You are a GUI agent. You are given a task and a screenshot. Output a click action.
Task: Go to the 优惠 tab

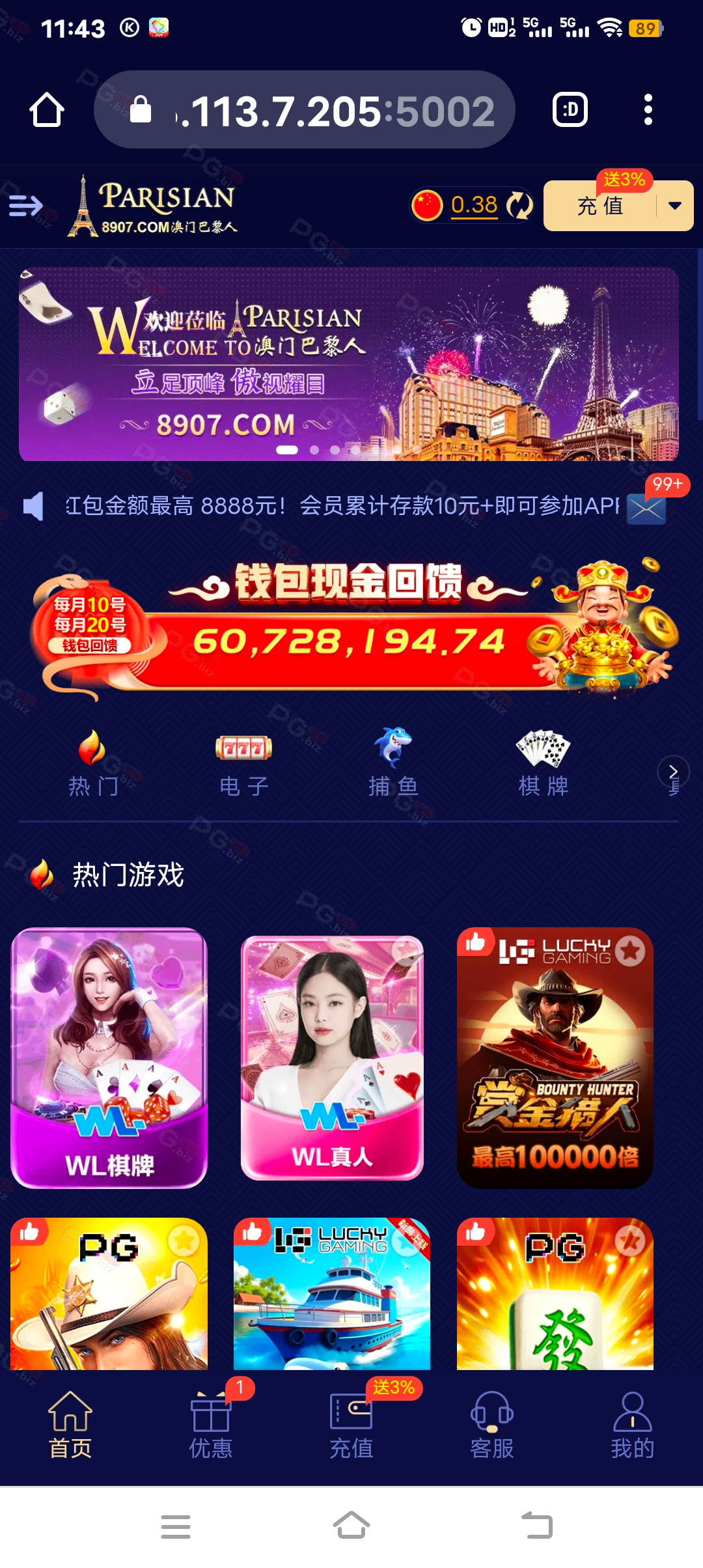click(x=210, y=1425)
